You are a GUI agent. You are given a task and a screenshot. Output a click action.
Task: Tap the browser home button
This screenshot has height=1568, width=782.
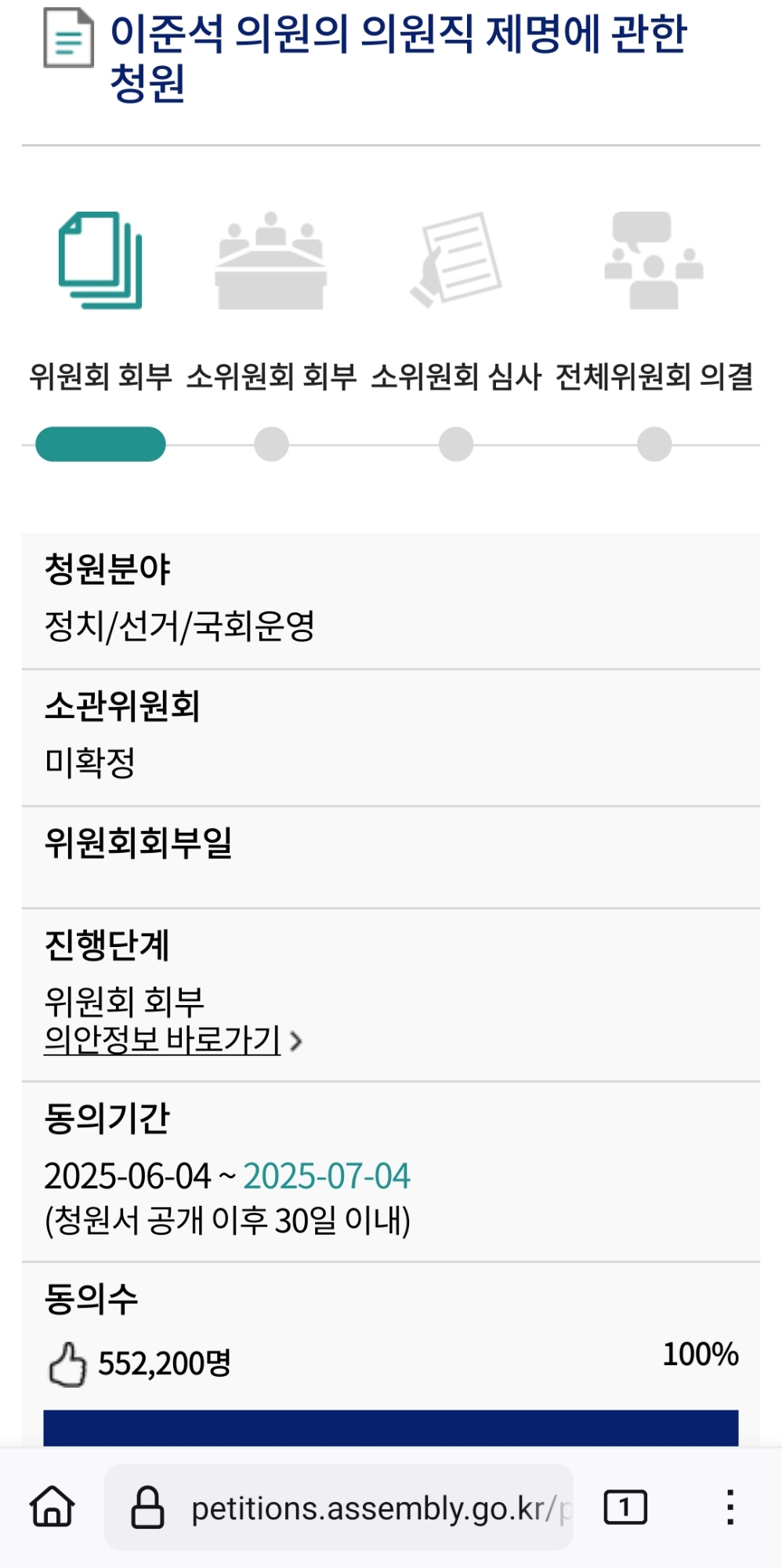click(x=52, y=1507)
